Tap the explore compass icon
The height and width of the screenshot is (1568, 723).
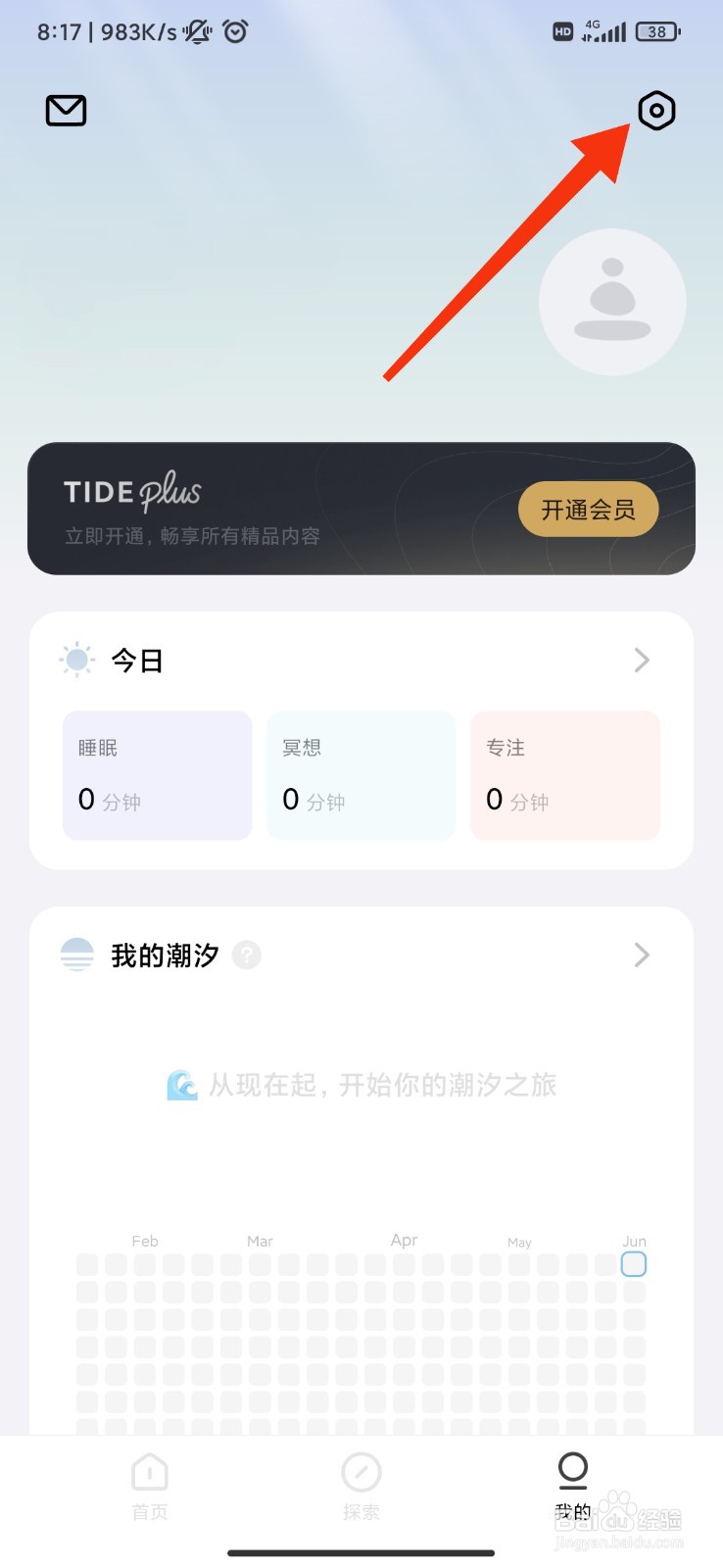coord(361,1472)
